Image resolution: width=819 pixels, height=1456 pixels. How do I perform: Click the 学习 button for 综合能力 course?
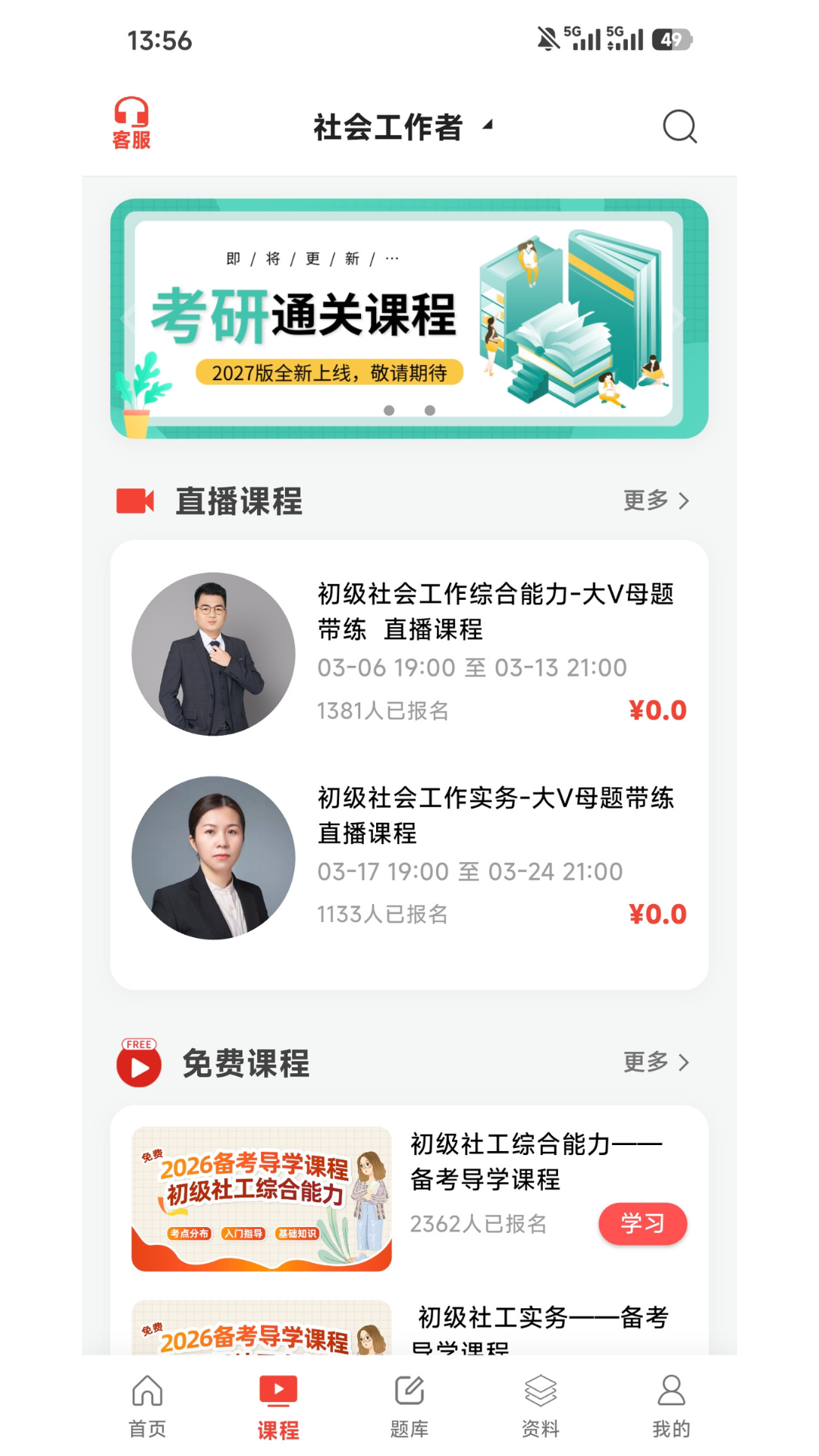click(x=643, y=1223)
